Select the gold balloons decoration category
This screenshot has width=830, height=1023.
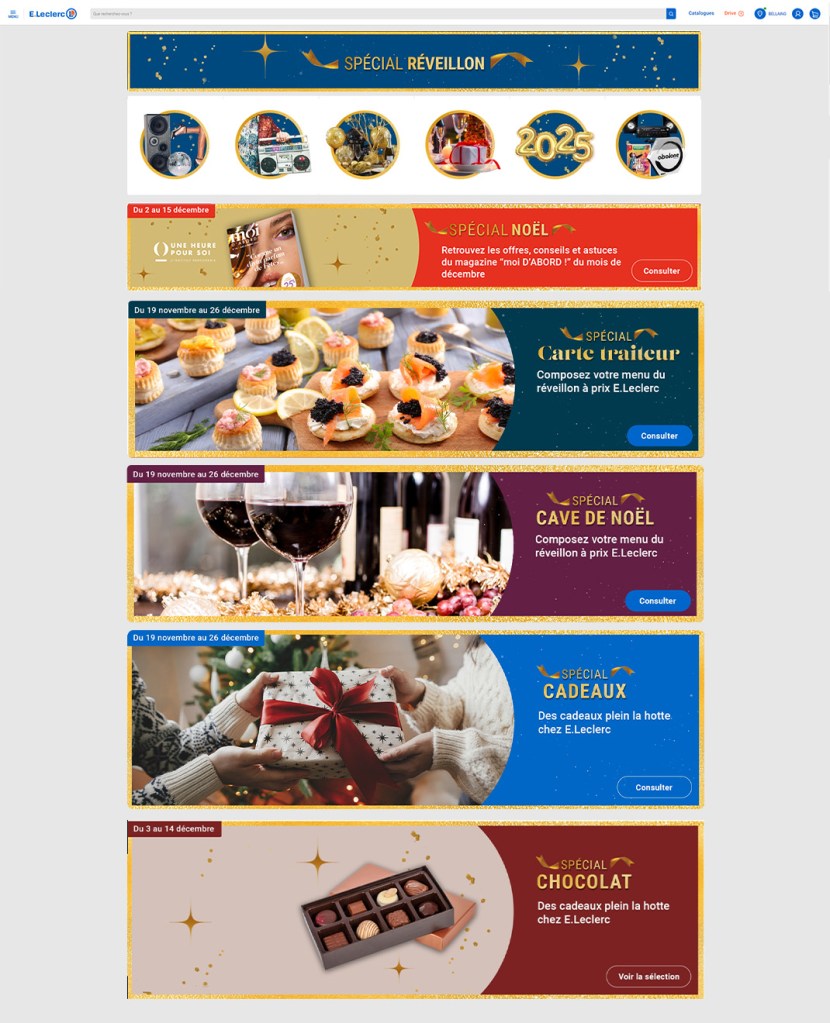(x=365, y=145)
